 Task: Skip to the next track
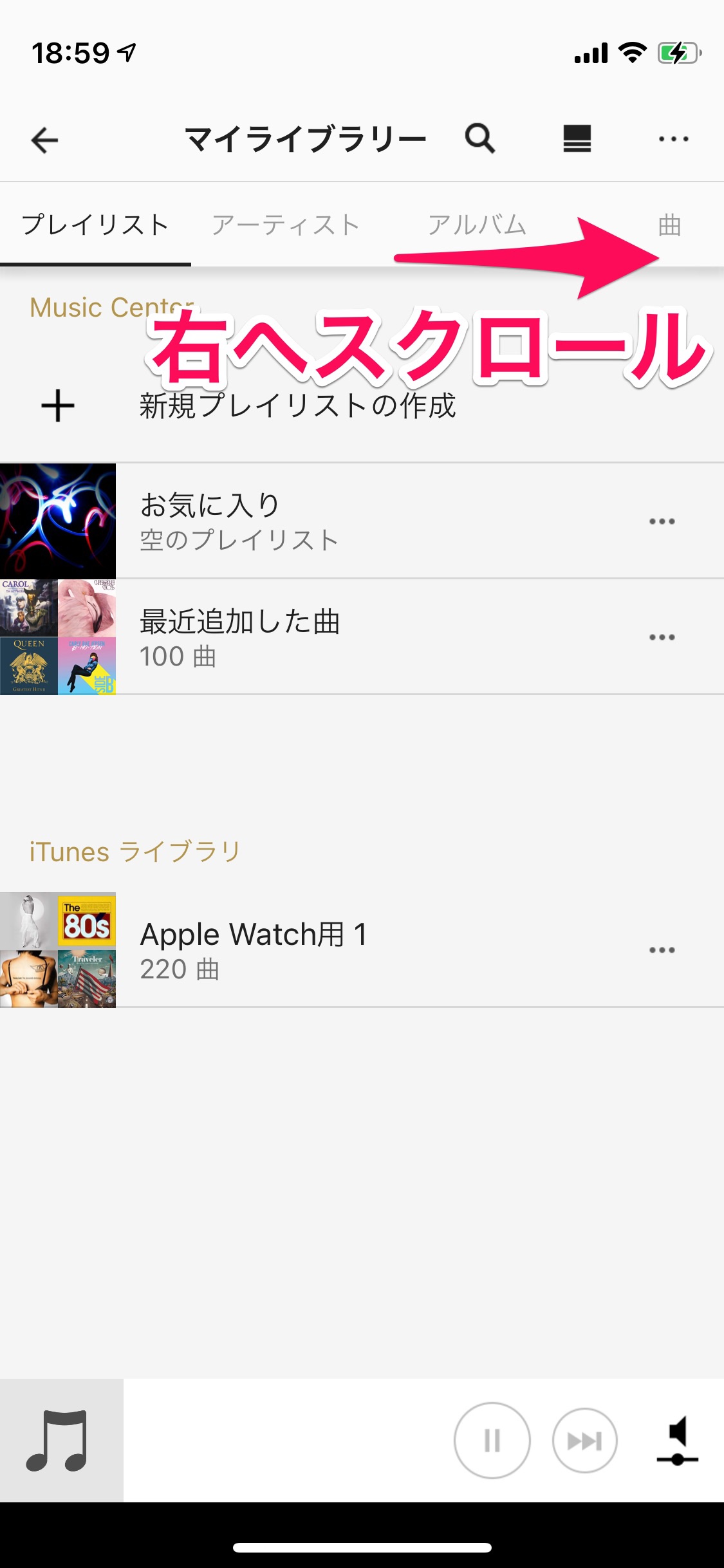pyautogui.click(x=584, y=1441)
